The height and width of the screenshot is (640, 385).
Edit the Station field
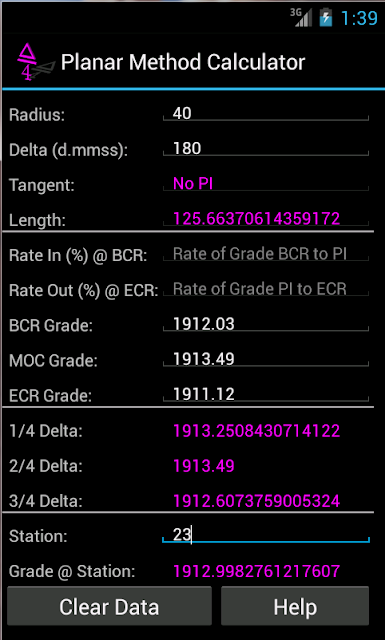(x=266, y=535)
